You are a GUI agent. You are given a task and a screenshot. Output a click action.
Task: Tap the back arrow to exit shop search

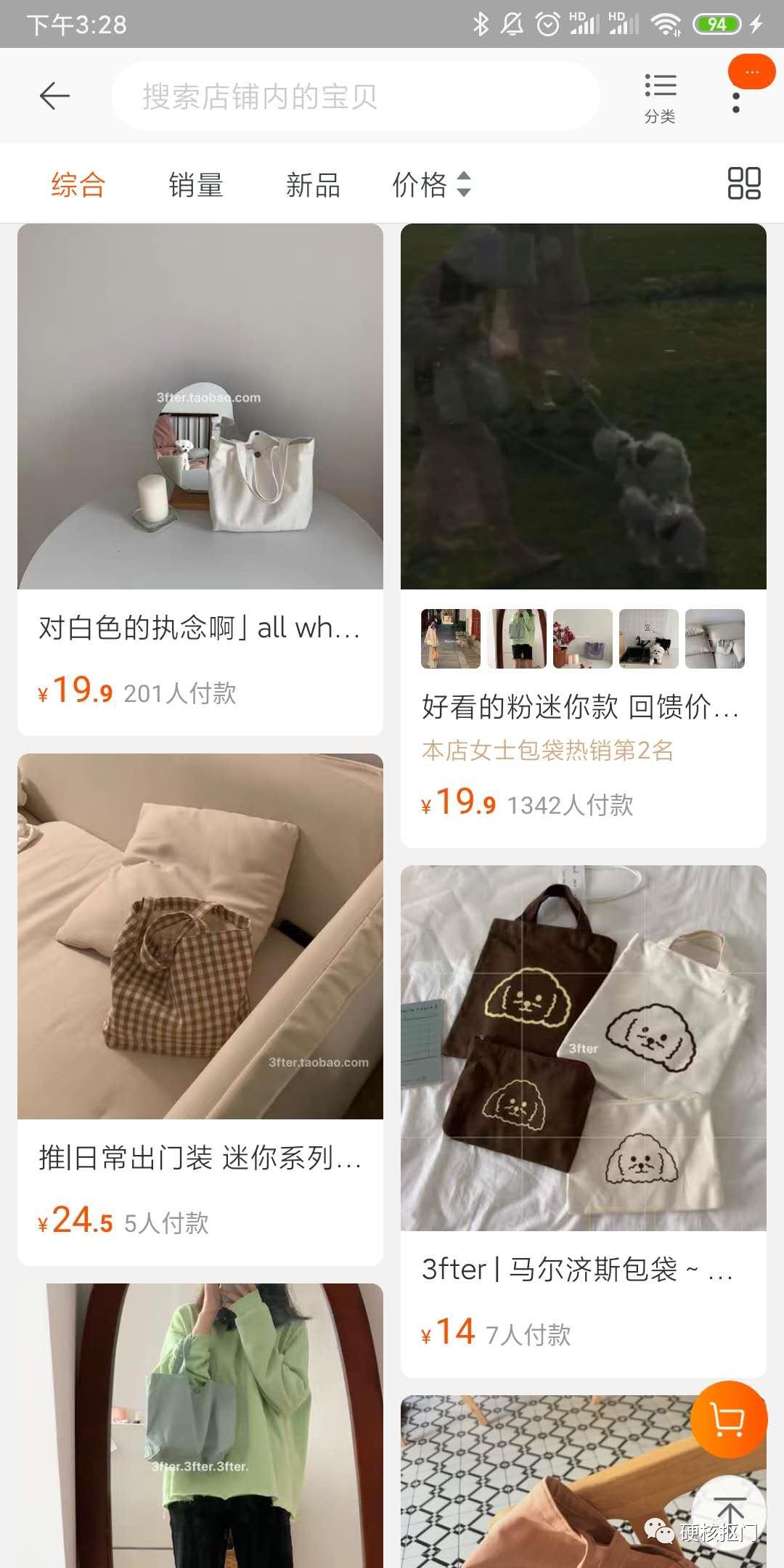tap(55, 95)
